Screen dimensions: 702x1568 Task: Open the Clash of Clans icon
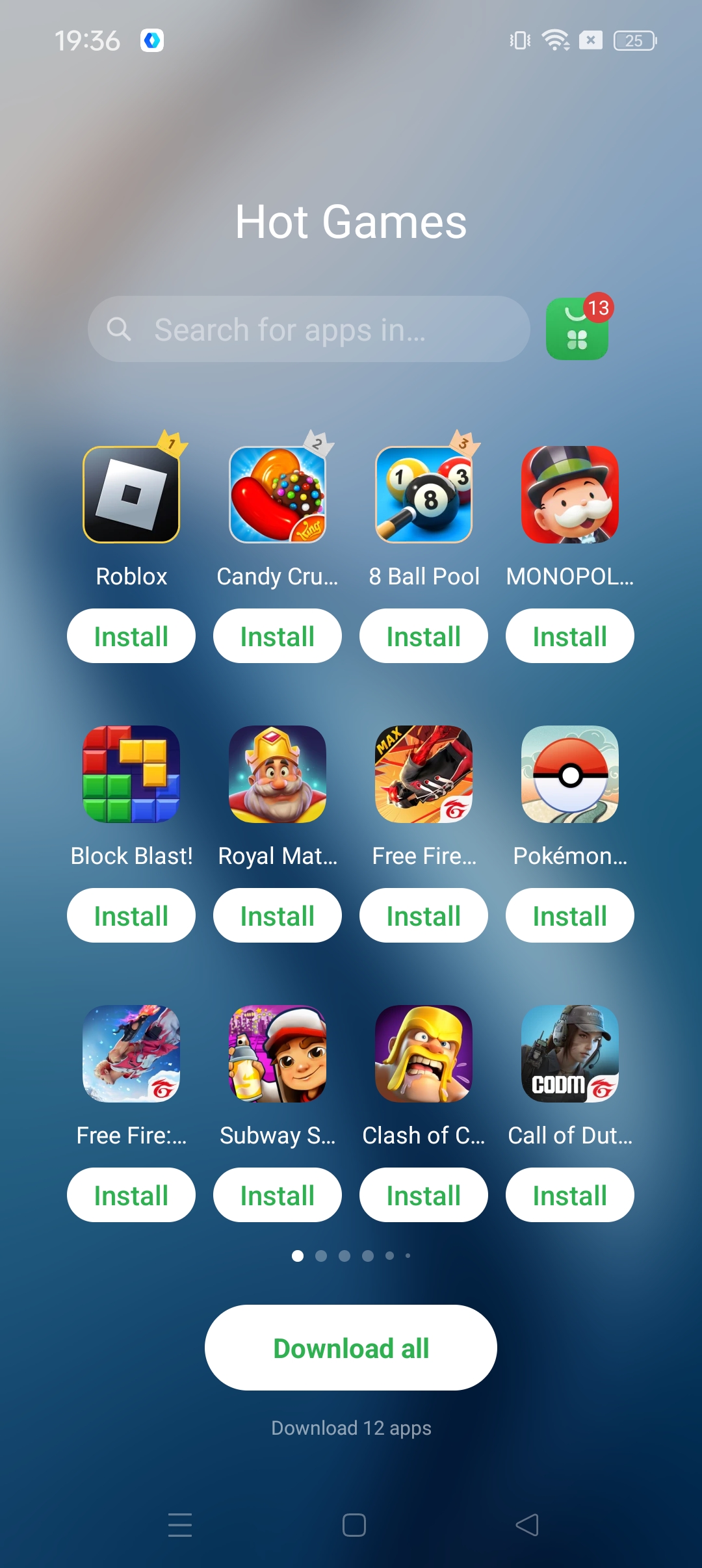point(424,1054)
